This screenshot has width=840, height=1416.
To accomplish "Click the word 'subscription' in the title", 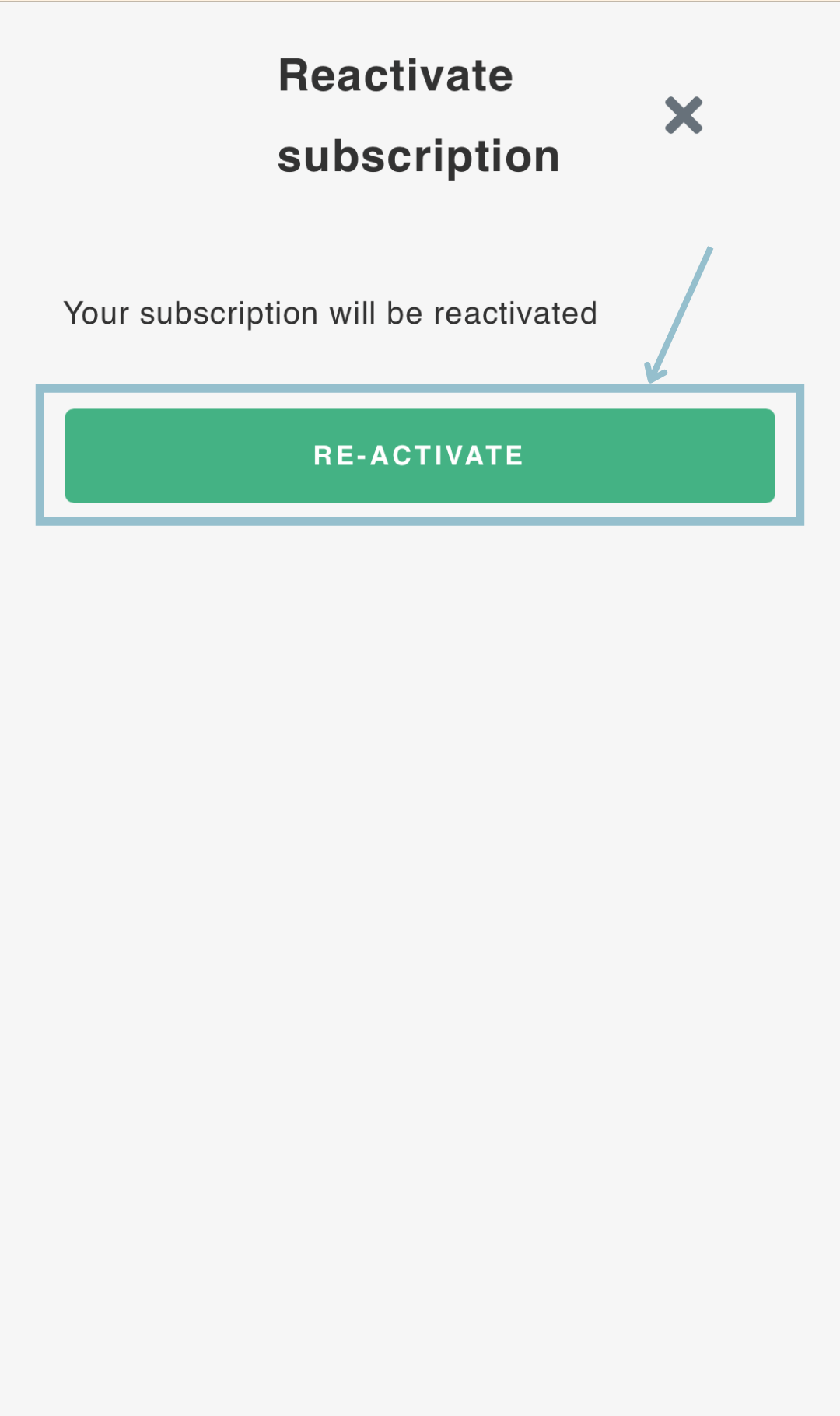I will coord(418,155).
